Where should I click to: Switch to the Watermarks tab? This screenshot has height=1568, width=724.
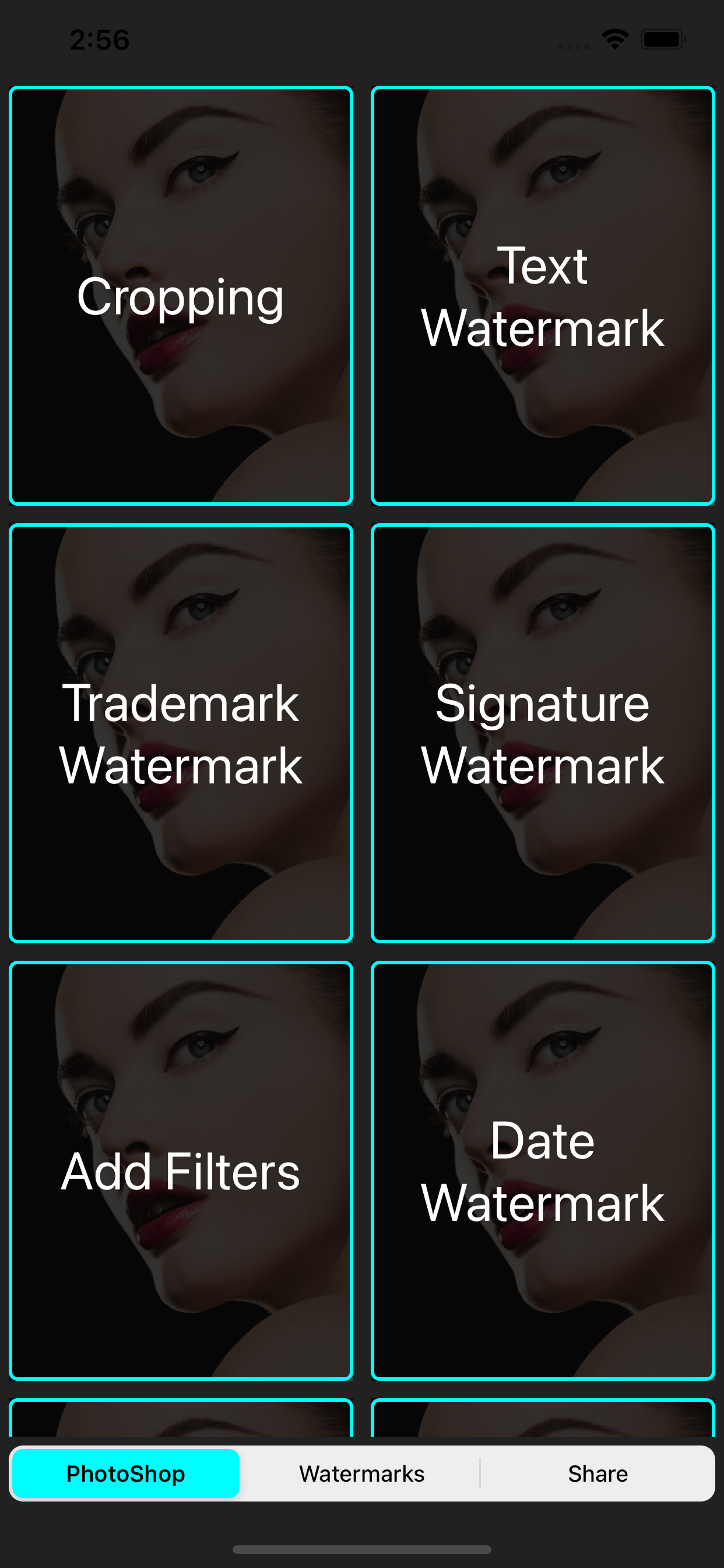pos(361,1473)
